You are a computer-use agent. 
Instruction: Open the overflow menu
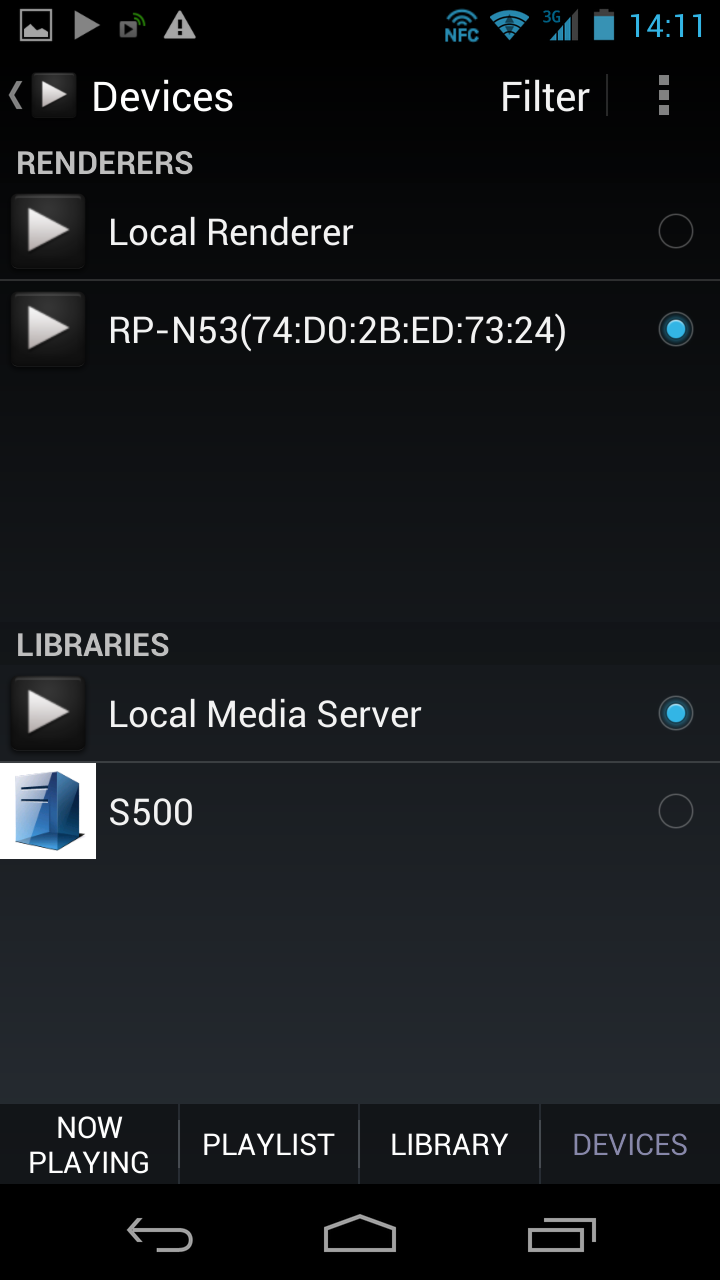pyautogui.click(x=664, y=97)
